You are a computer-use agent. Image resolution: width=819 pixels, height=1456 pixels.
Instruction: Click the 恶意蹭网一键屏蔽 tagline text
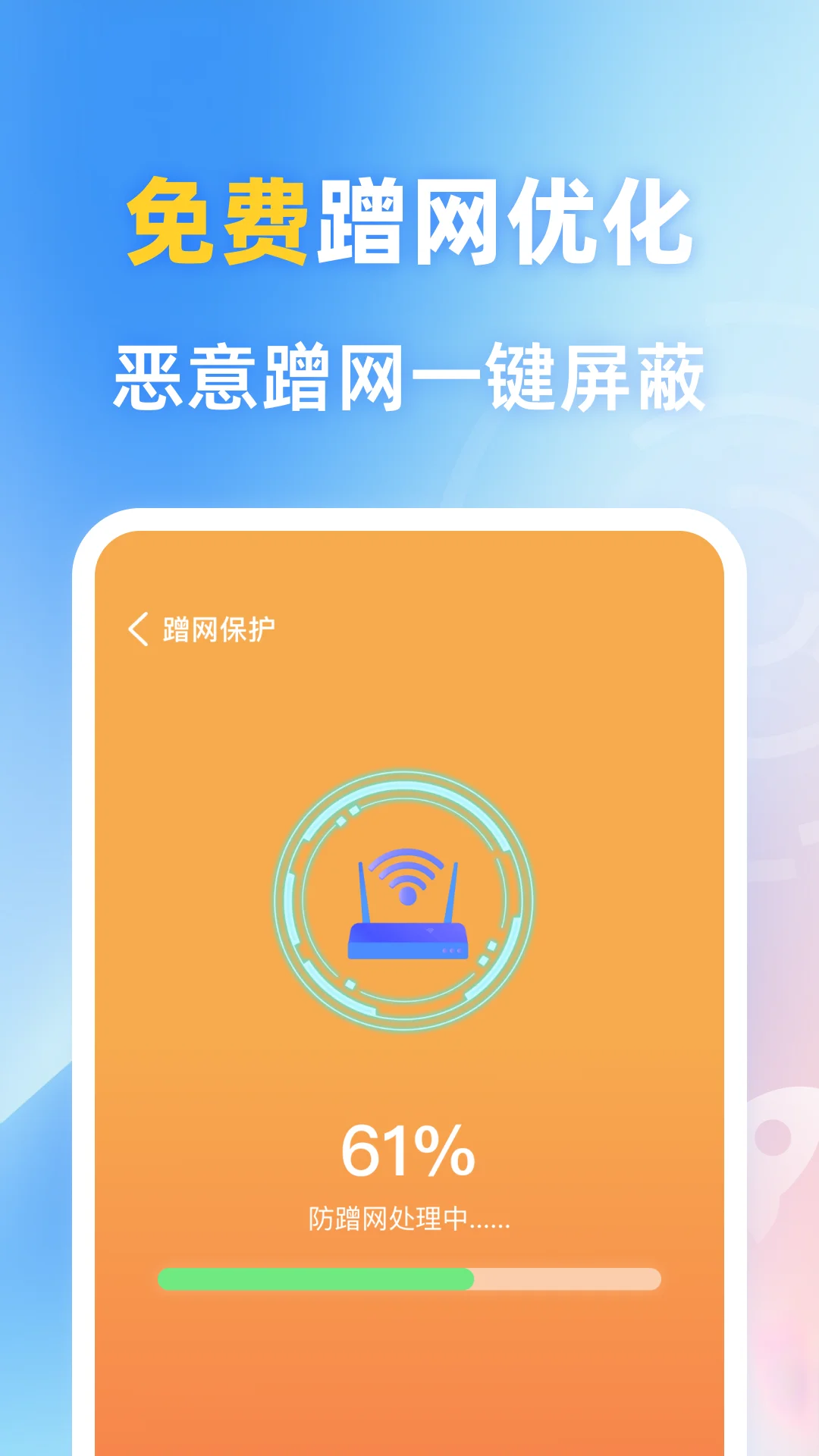pos(409,375)
